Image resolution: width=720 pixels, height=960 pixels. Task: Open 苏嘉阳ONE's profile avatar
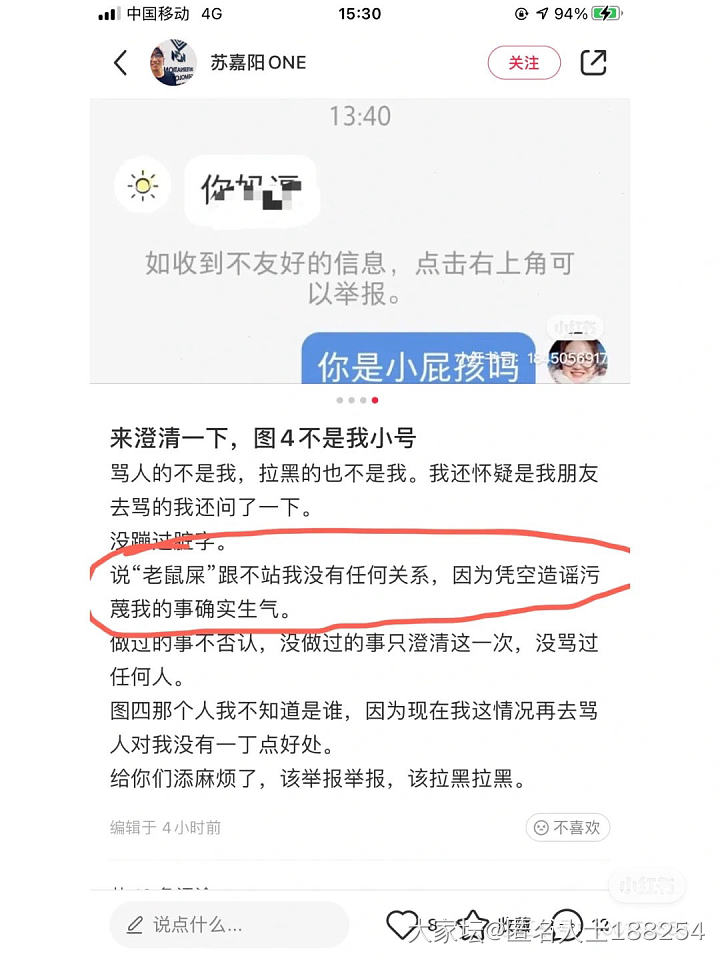pyautogui.click(x=173, y=63)
